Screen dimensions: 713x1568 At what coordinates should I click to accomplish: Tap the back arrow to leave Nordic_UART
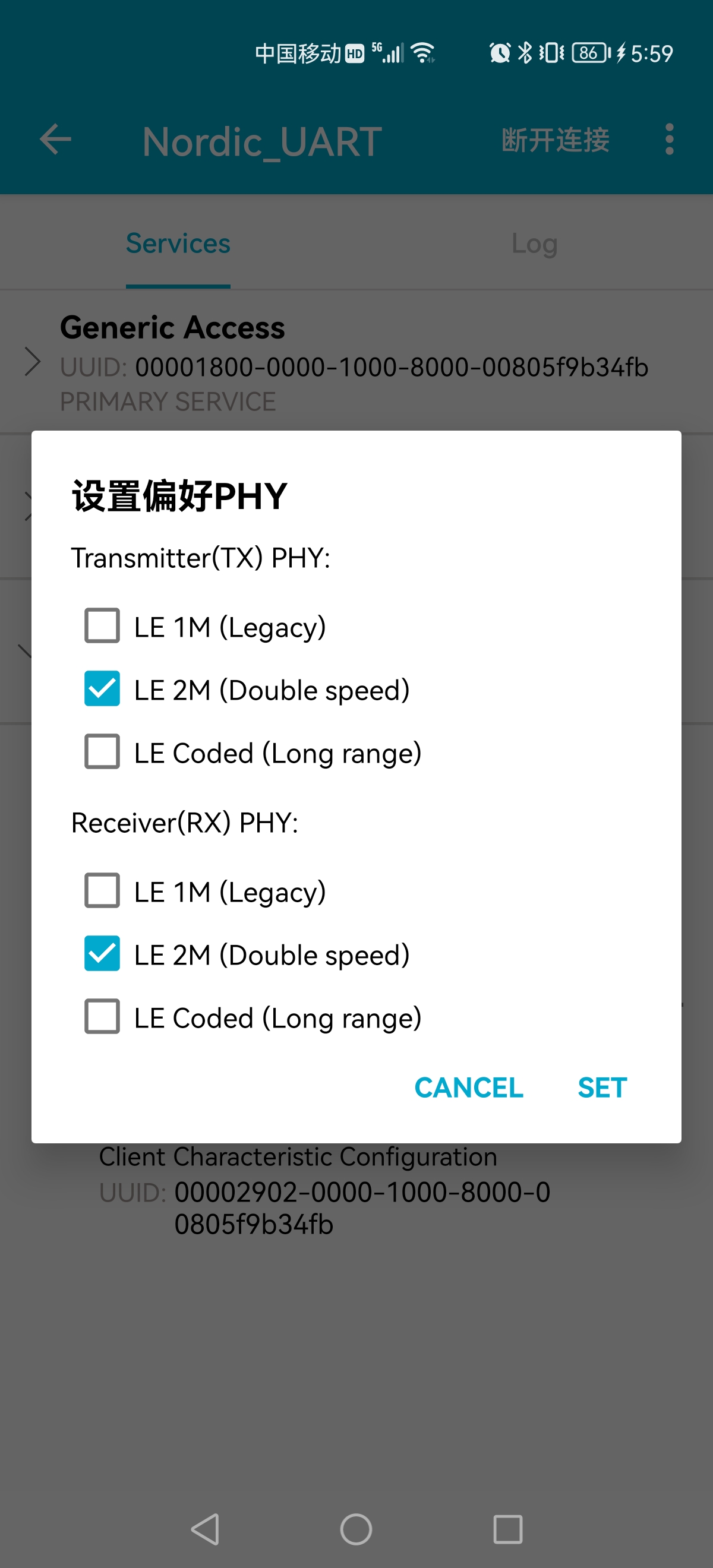tap(55, 140)
